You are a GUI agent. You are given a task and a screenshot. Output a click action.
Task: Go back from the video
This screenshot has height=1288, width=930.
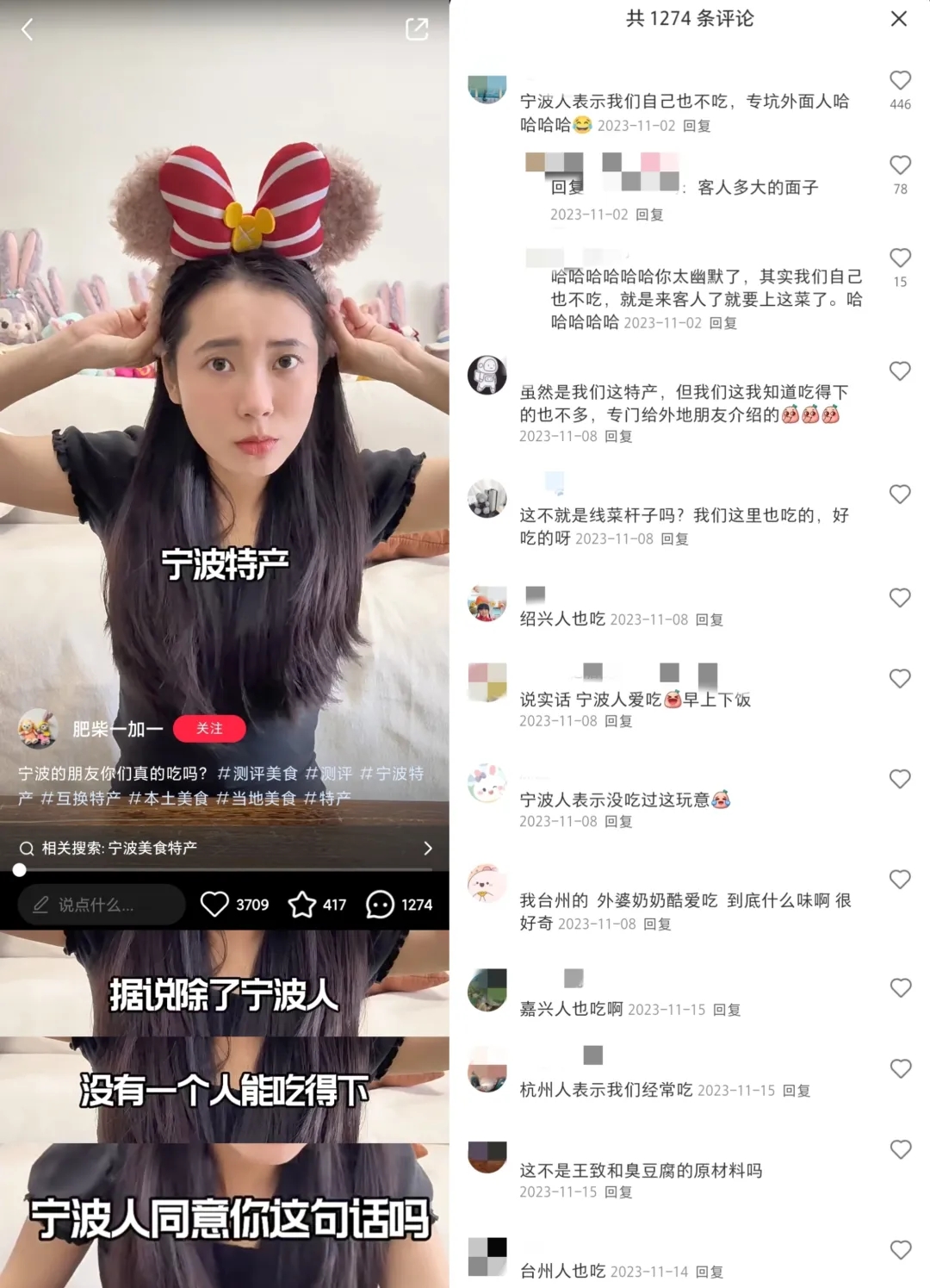[x=27, y=30]
